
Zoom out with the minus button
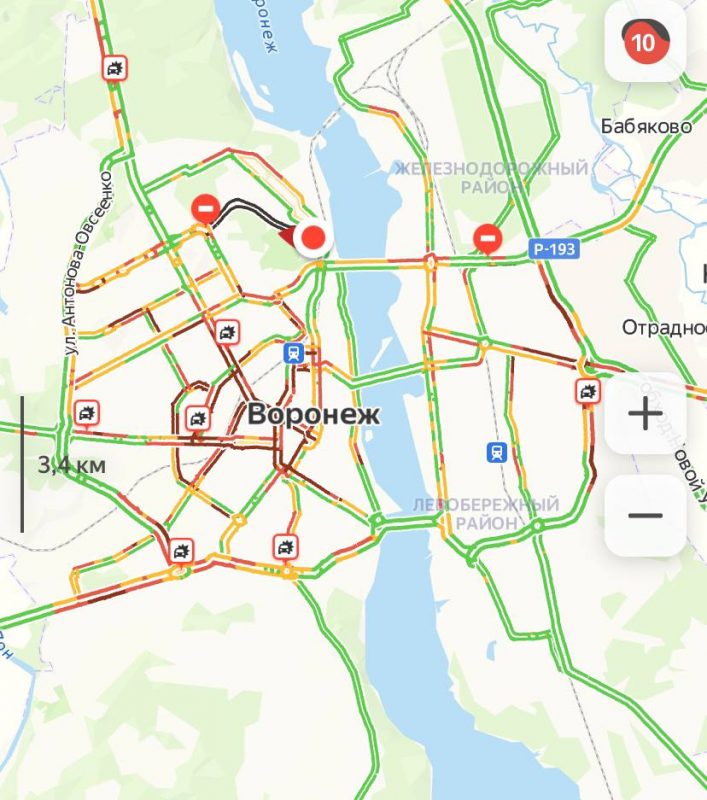(x=646, y=515)
